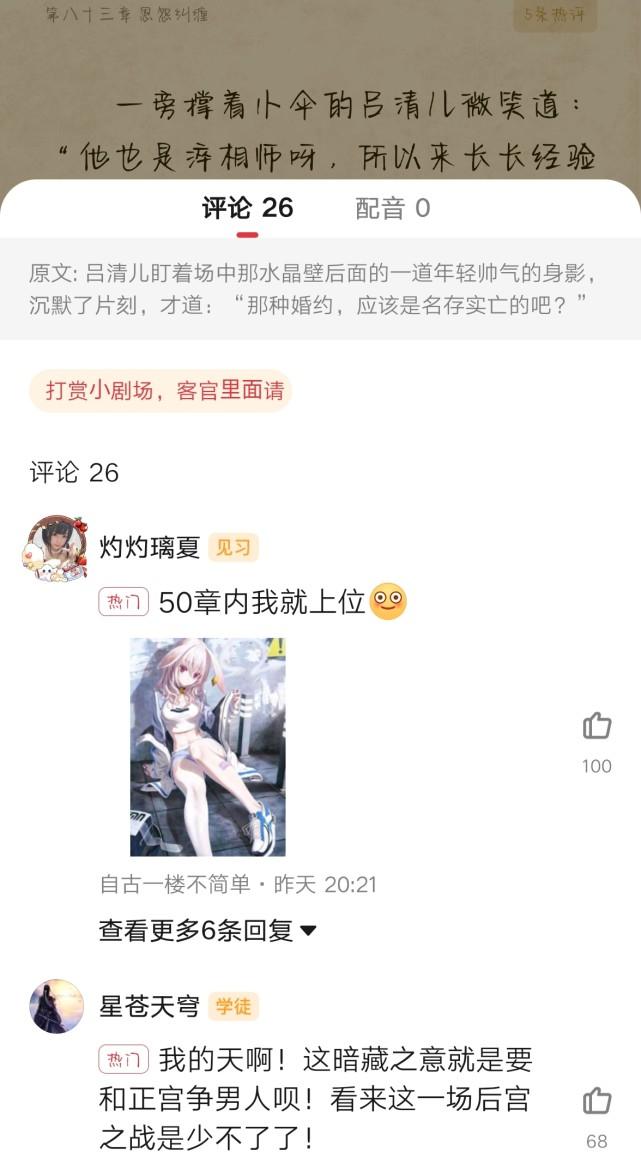
Task: Like 星苍天穹's comment
Action: 597,1101
